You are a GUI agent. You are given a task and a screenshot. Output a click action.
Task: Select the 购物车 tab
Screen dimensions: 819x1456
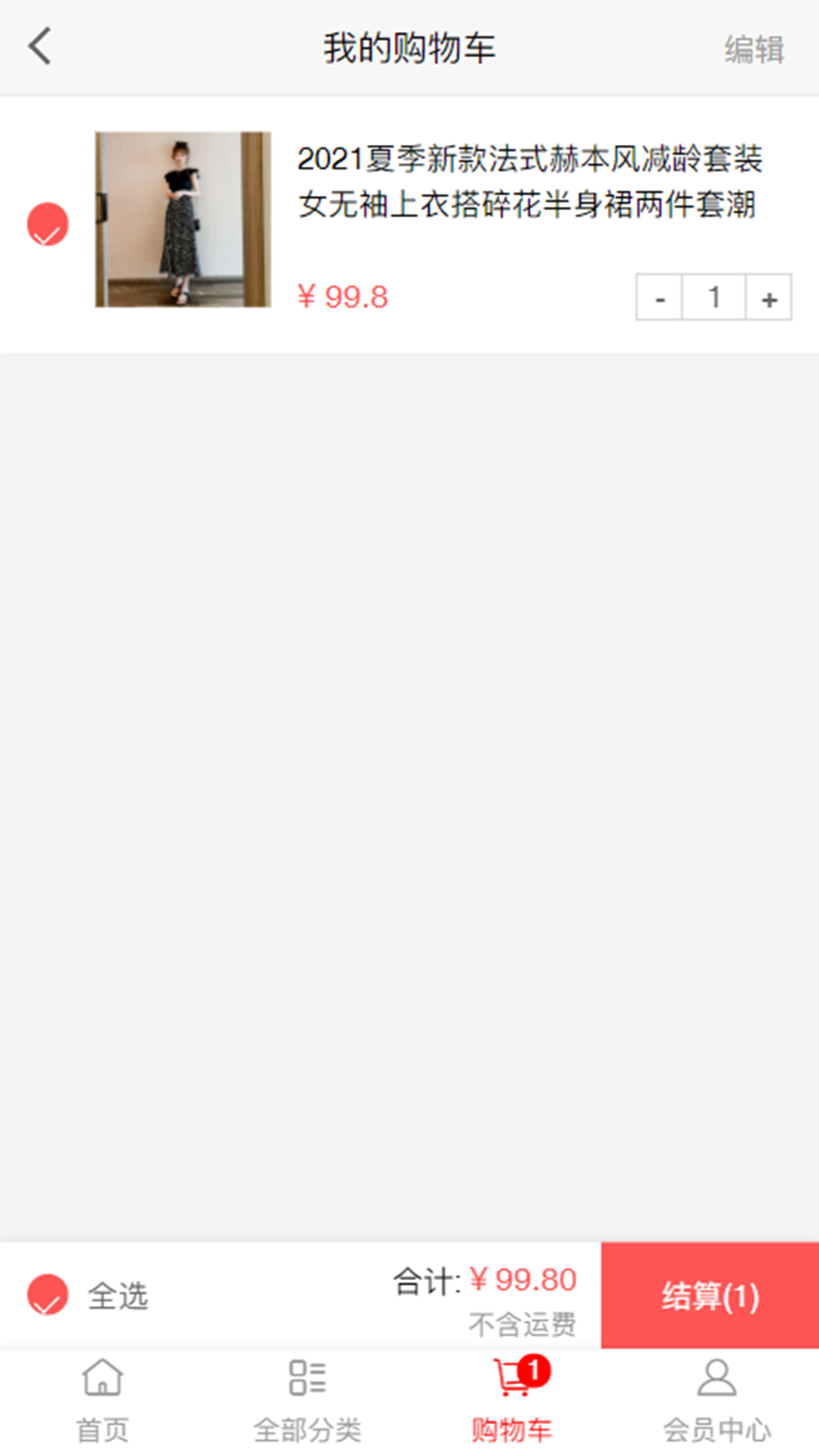[512, 1401]
